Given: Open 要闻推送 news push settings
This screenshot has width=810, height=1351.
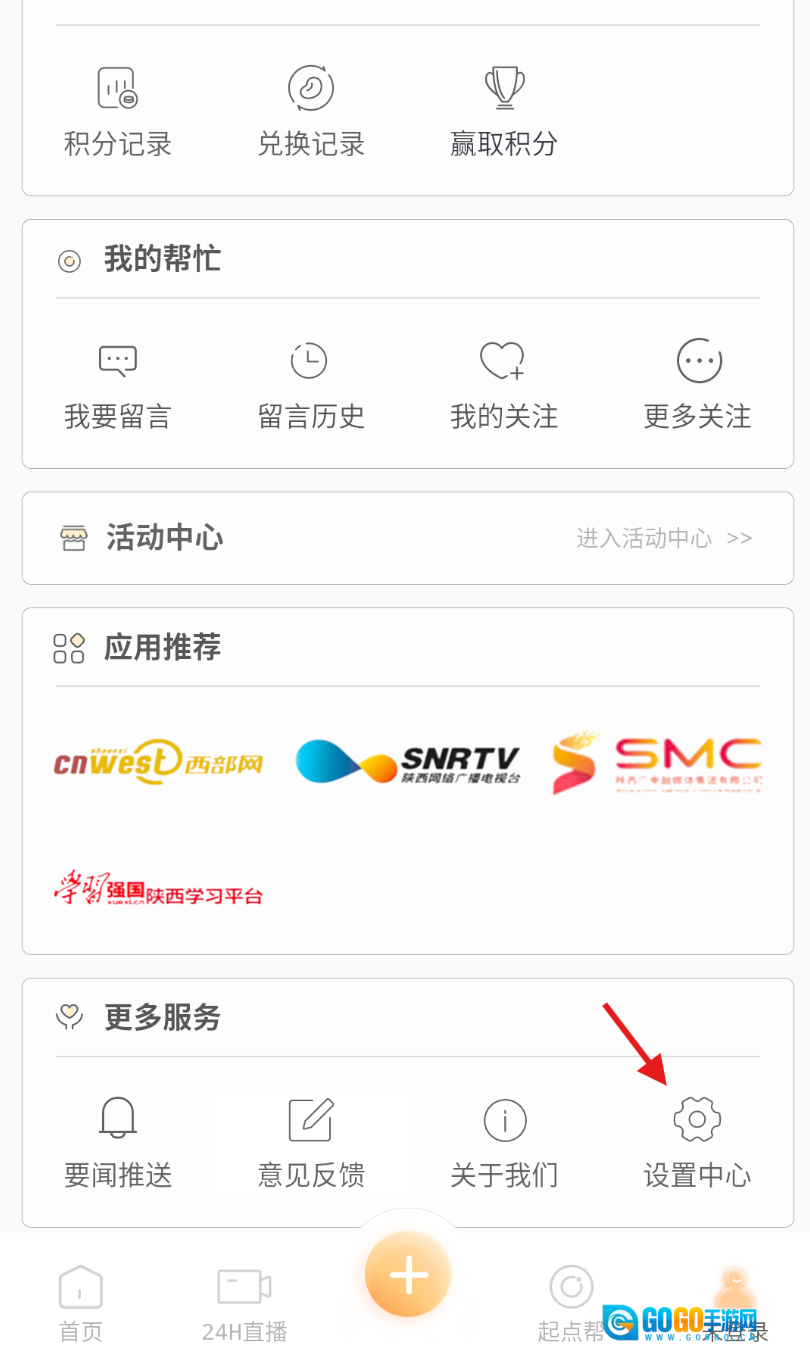Looking at the screenshot, I should click(x=118, y=1143).
